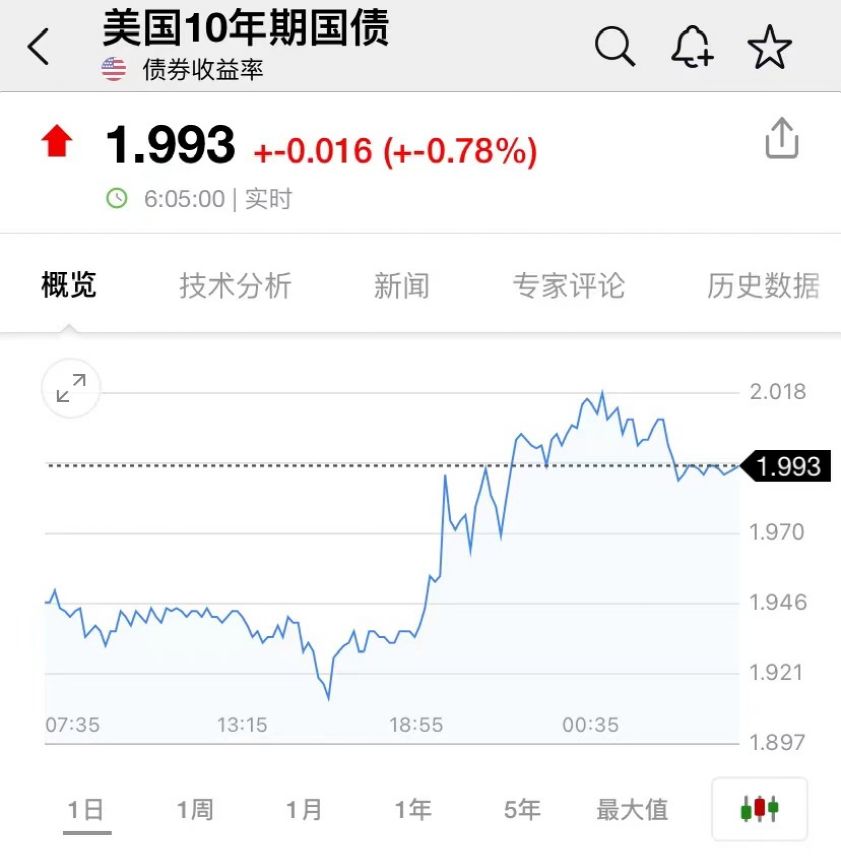Image resolution: width=841 pixels, height=868 pixels.
Task: Open the 新闻 tab
Action: coord(401,286)
